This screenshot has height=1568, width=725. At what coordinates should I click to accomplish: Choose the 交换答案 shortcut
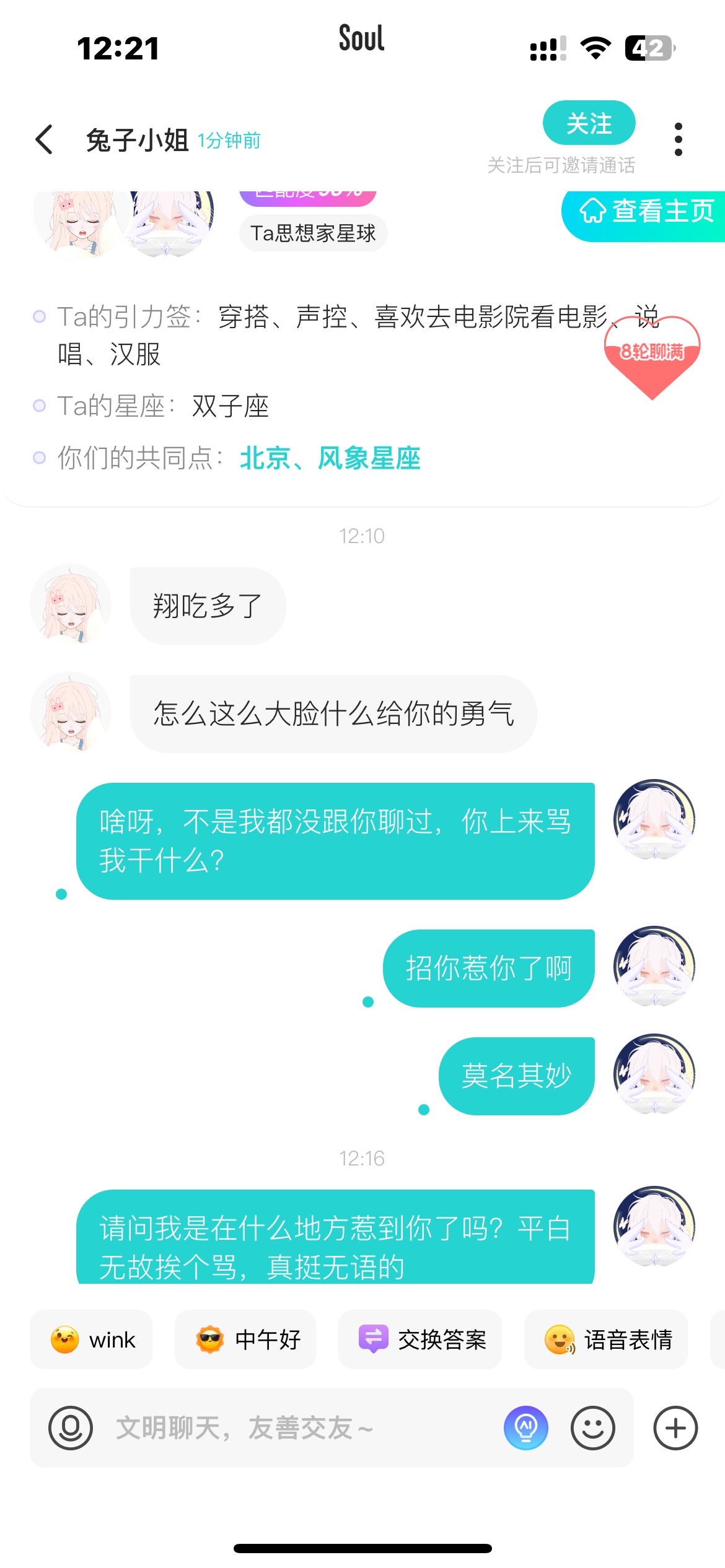tap(420, 1339)
